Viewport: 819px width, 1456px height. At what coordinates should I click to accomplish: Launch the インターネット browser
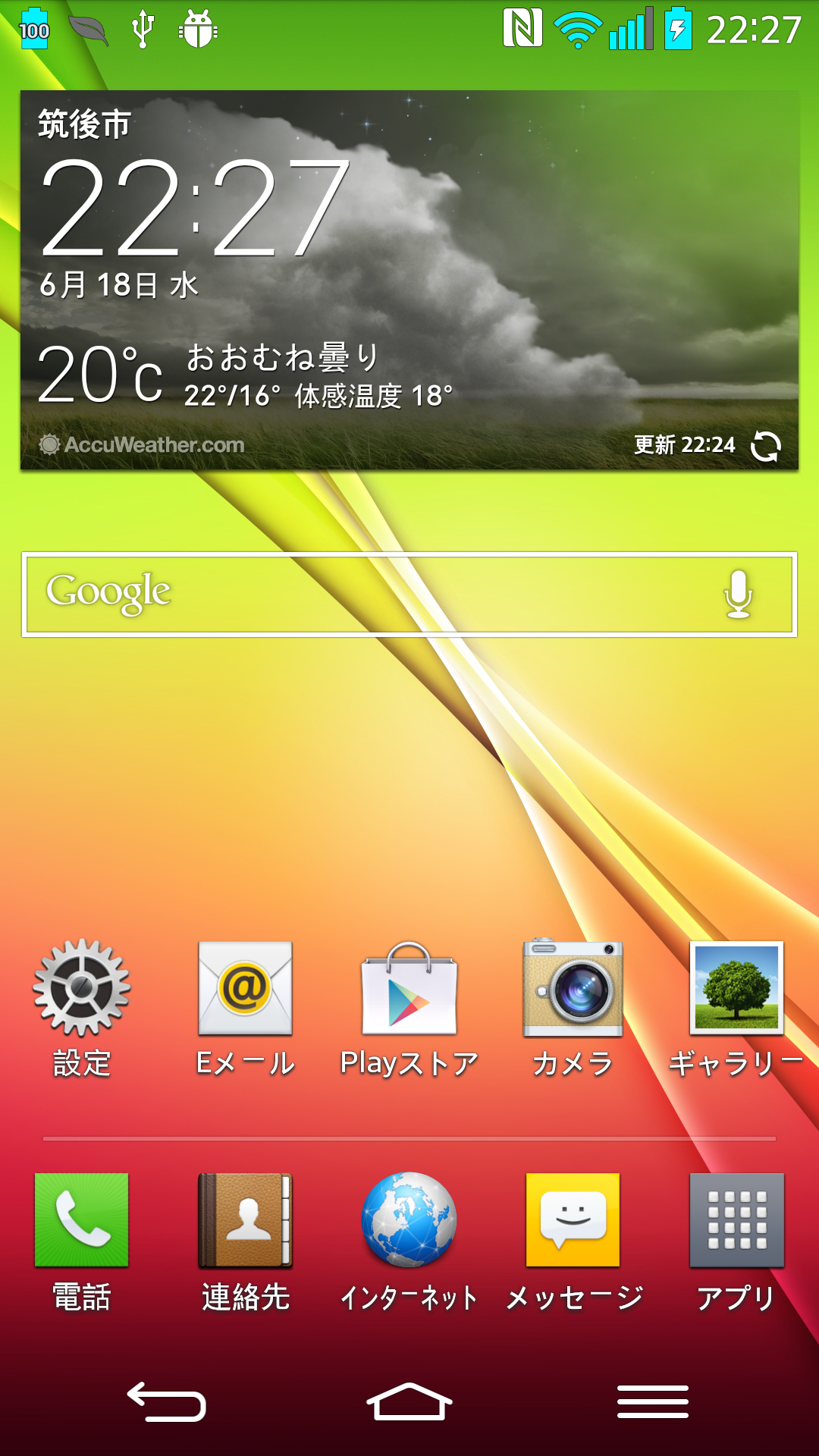click(x=409, y=1242)
